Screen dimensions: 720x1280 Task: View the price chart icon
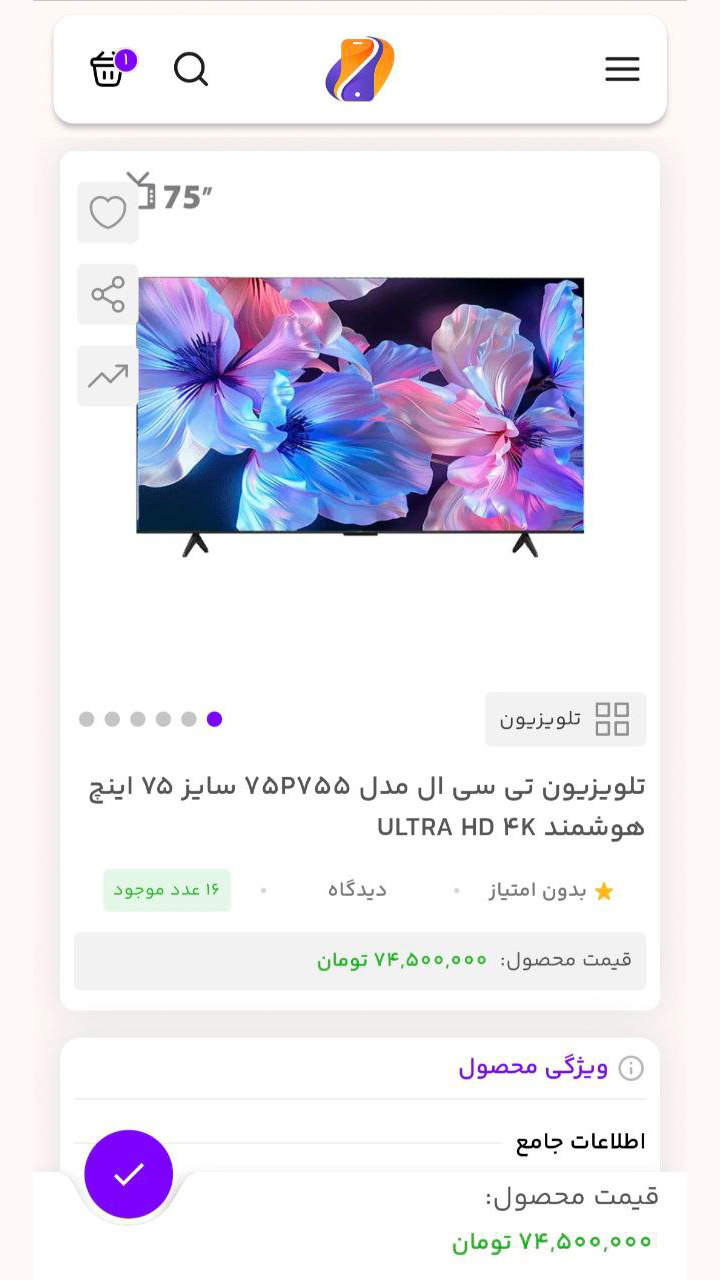[x=108, y=375]
